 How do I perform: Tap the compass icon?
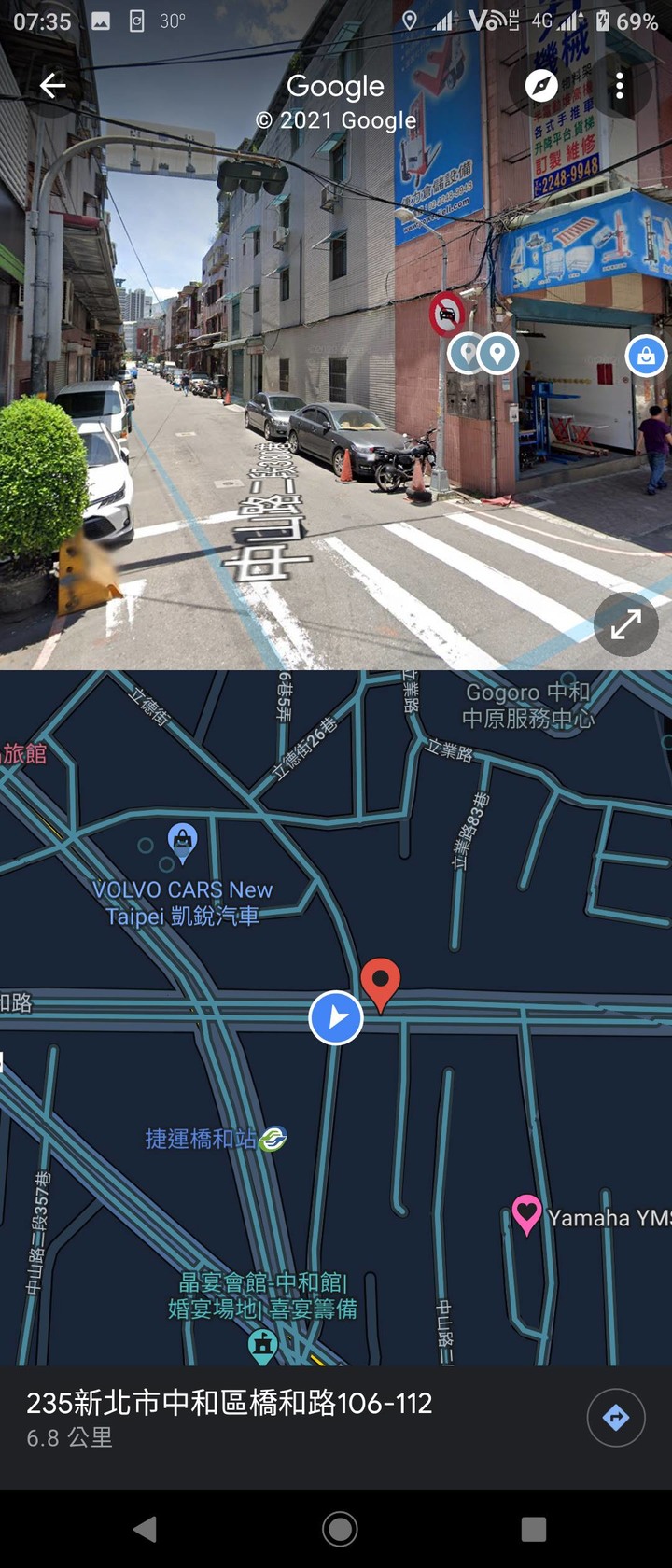click(x=541, y=86)
